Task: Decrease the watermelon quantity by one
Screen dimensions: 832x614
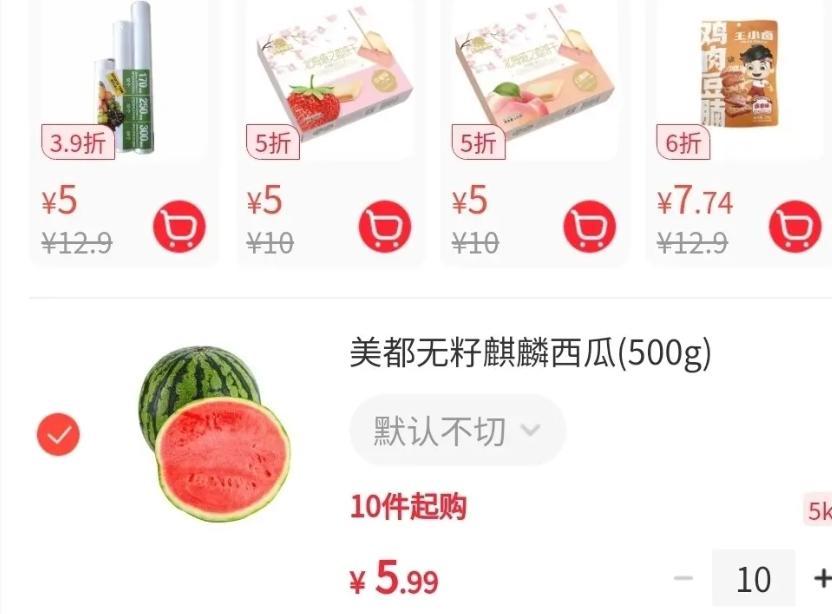Action: click(684, 578)
